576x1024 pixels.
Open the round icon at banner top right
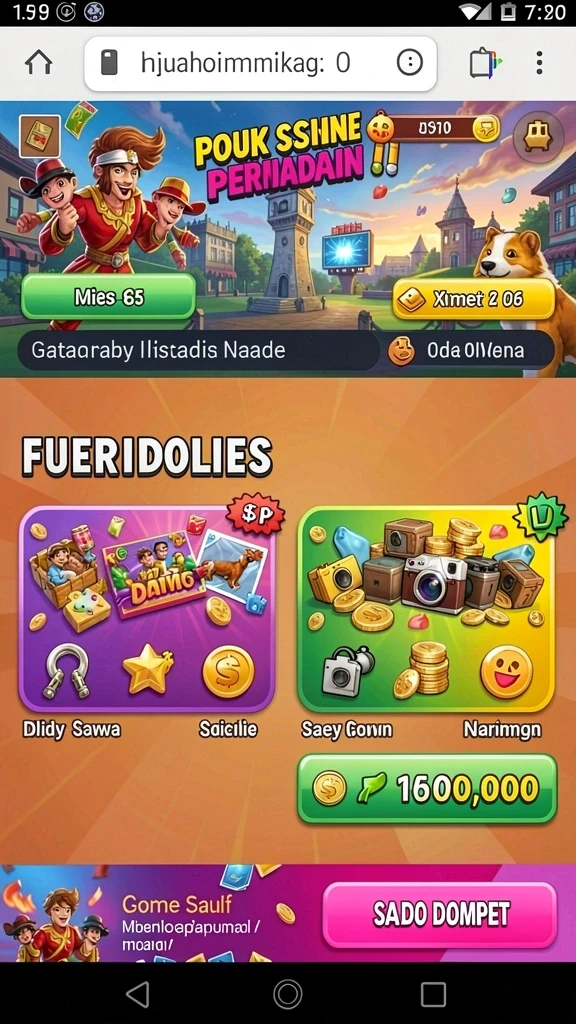point(538,136)
